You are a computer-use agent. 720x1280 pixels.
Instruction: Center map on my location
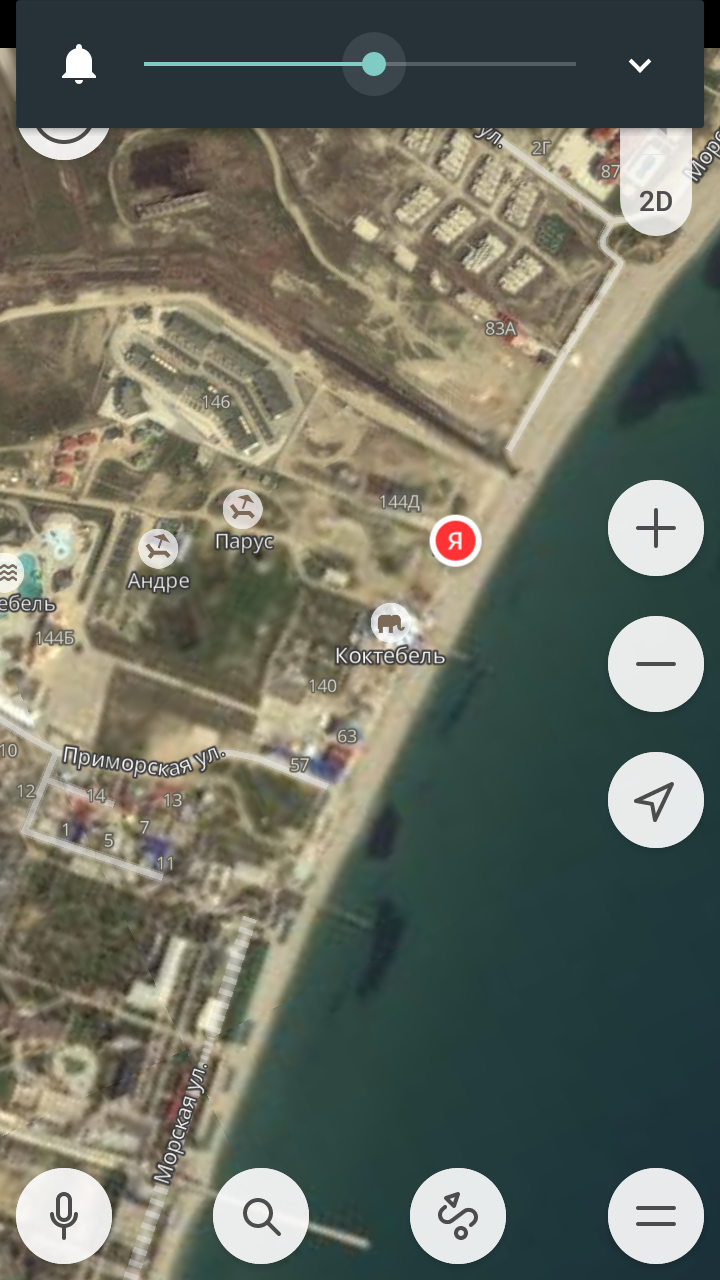pyautogui.click(x=656, y=800)
